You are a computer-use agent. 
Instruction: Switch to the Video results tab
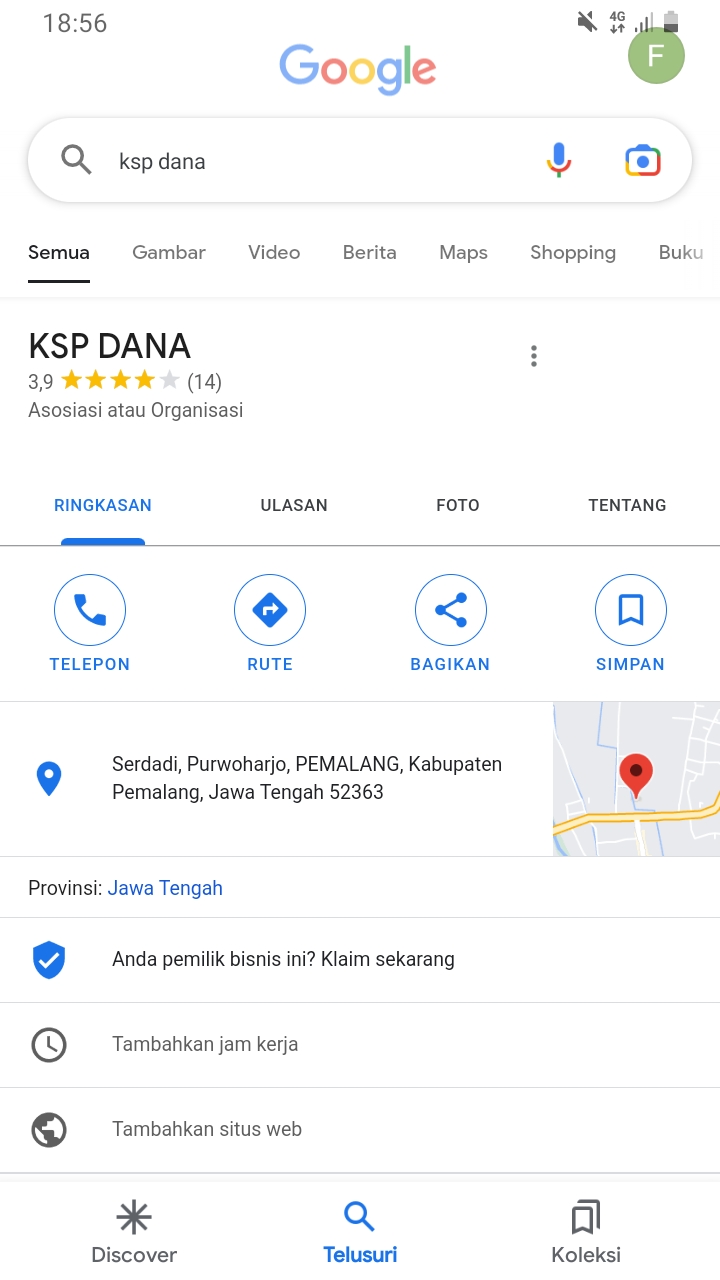point(274,253)
